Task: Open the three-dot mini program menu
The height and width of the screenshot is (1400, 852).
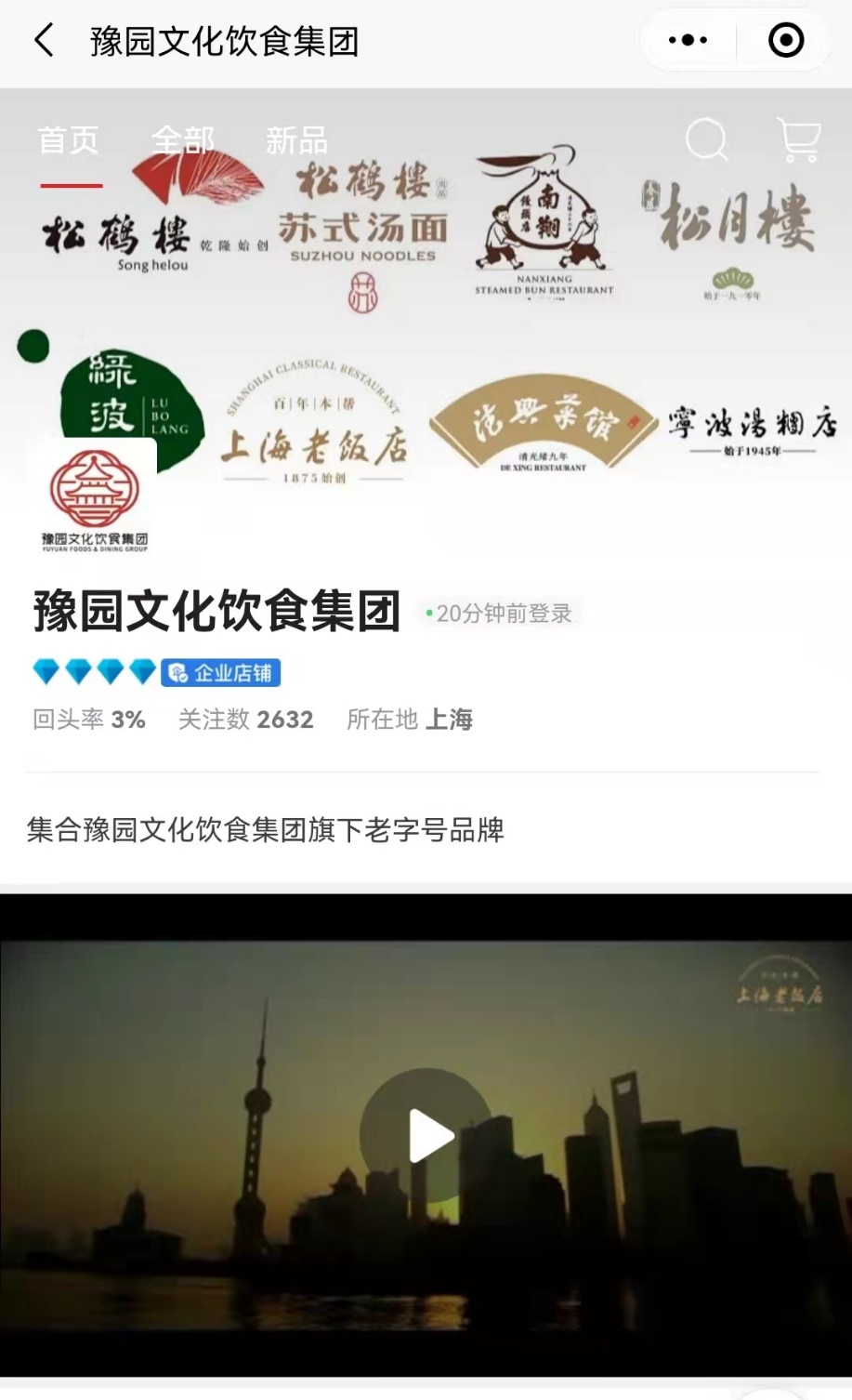Action: coord(688,41)
